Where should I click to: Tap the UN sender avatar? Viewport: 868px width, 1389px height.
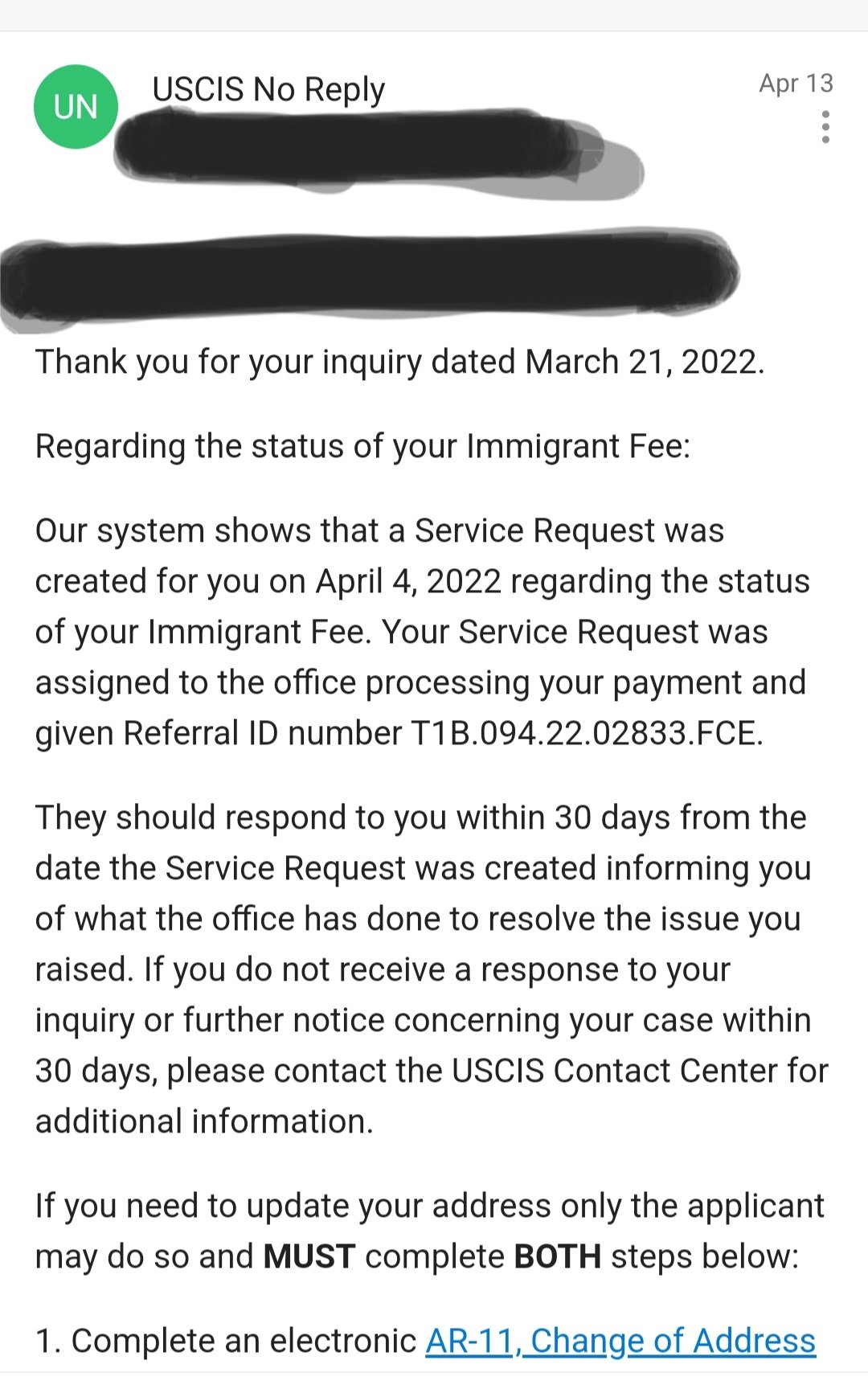[x=76, y=107]
